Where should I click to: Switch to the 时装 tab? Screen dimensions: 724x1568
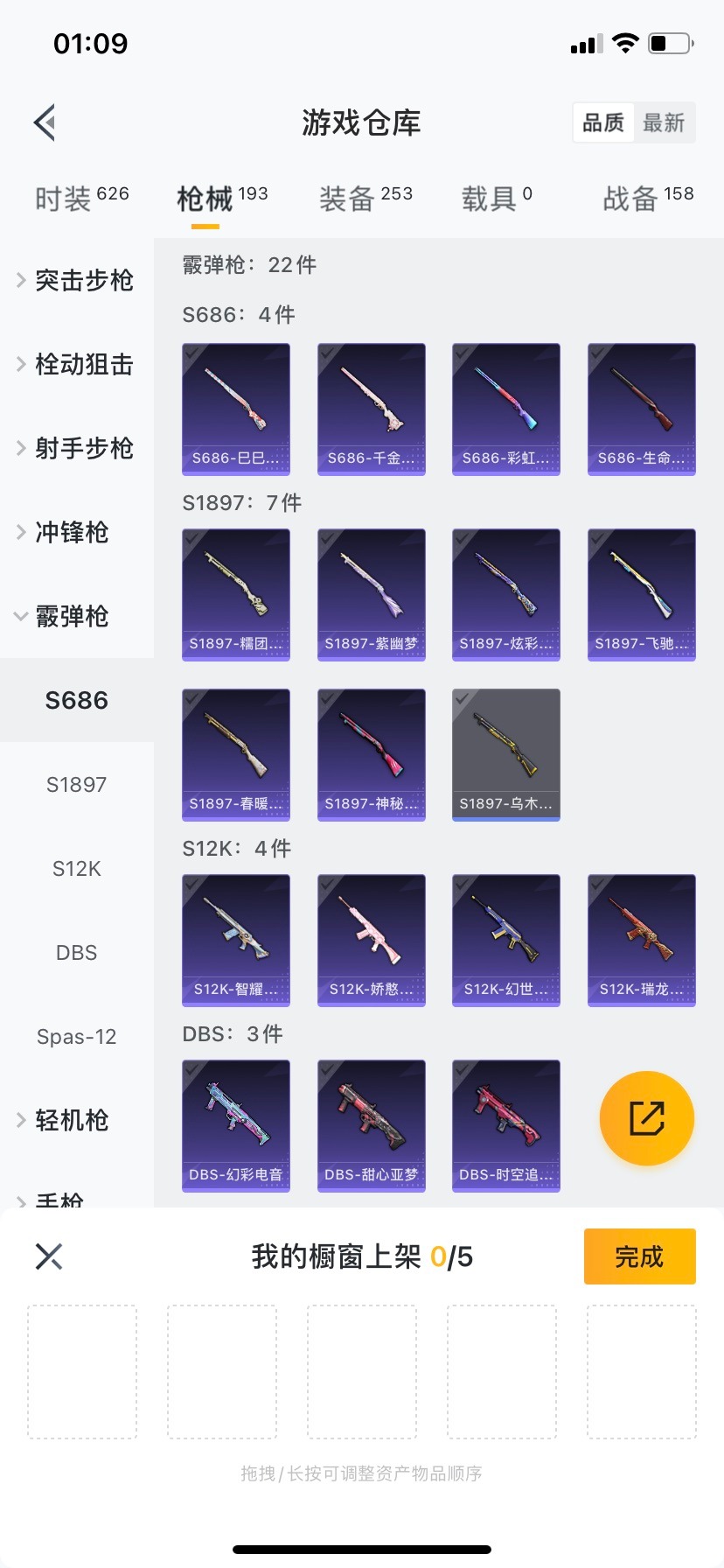click(81, 199)
